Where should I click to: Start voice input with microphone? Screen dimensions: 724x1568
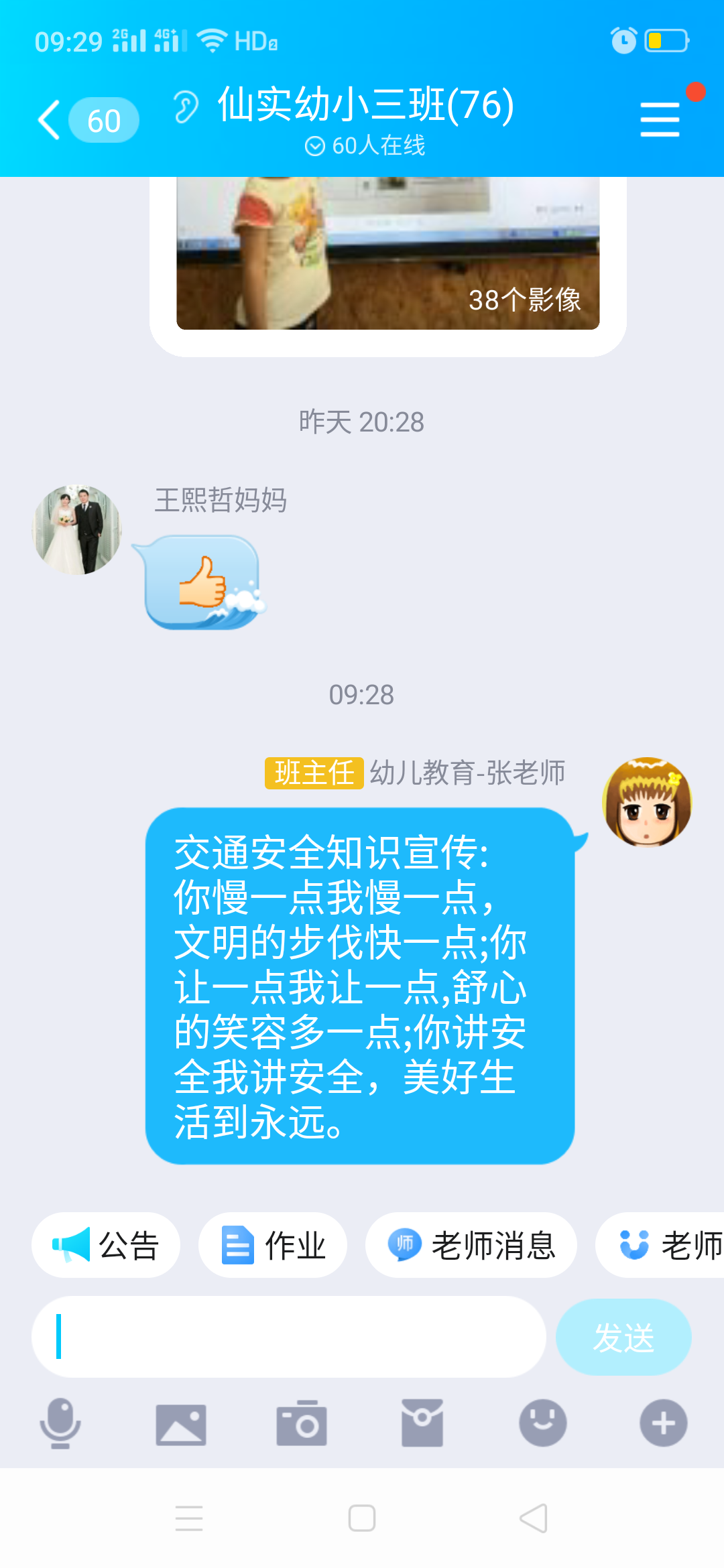60,1423
